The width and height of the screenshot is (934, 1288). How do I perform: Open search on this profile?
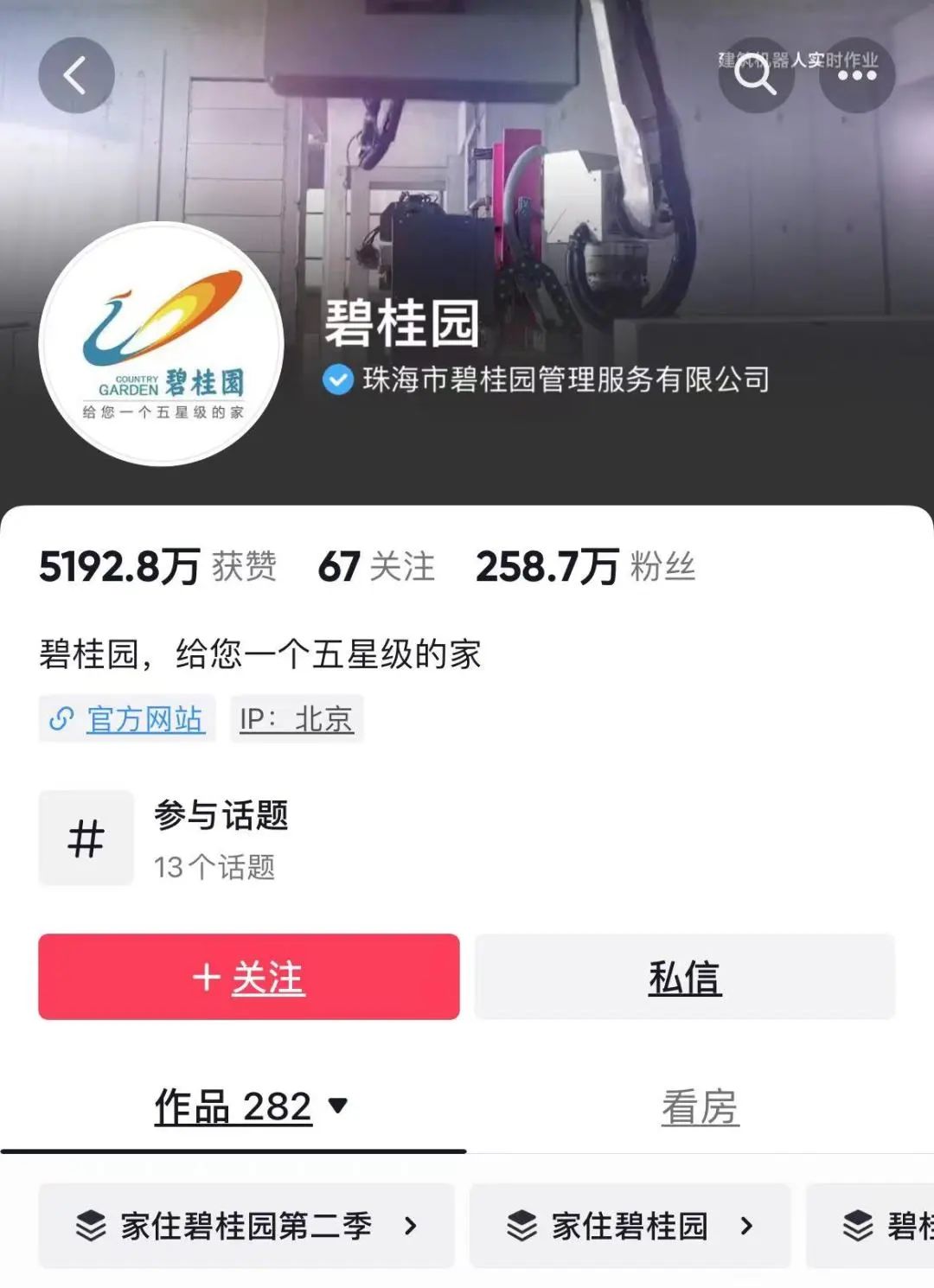point(755,75)
